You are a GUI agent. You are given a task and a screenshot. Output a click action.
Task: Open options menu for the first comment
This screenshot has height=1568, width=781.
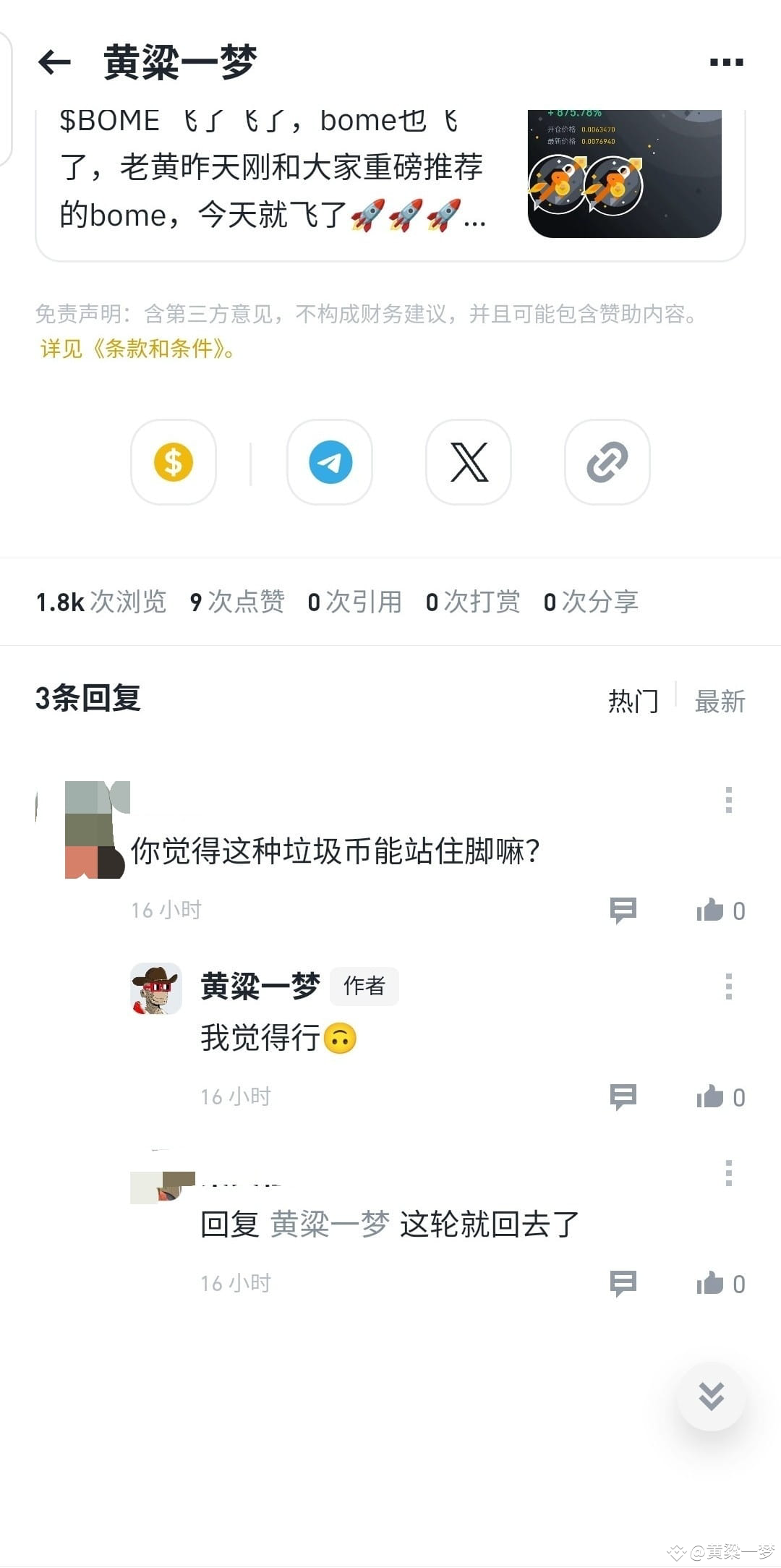(727, 801)
